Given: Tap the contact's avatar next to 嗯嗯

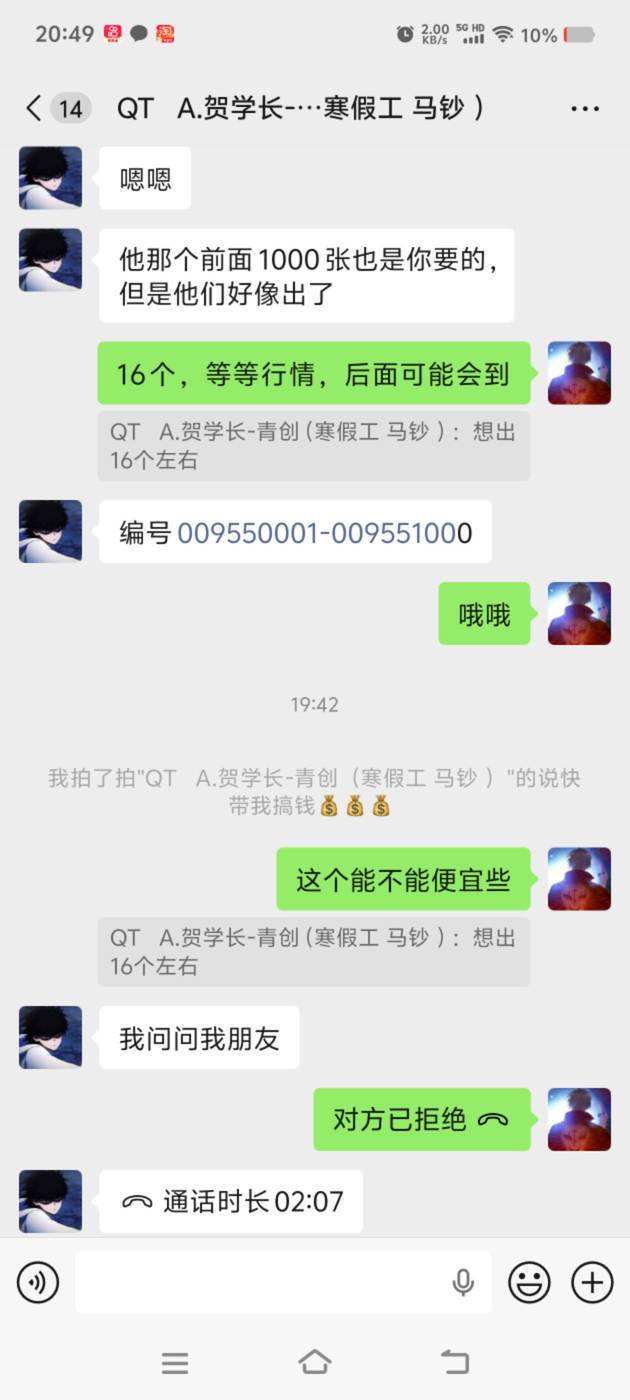Looking at the screenshot, I should click(x=50, y=178).
